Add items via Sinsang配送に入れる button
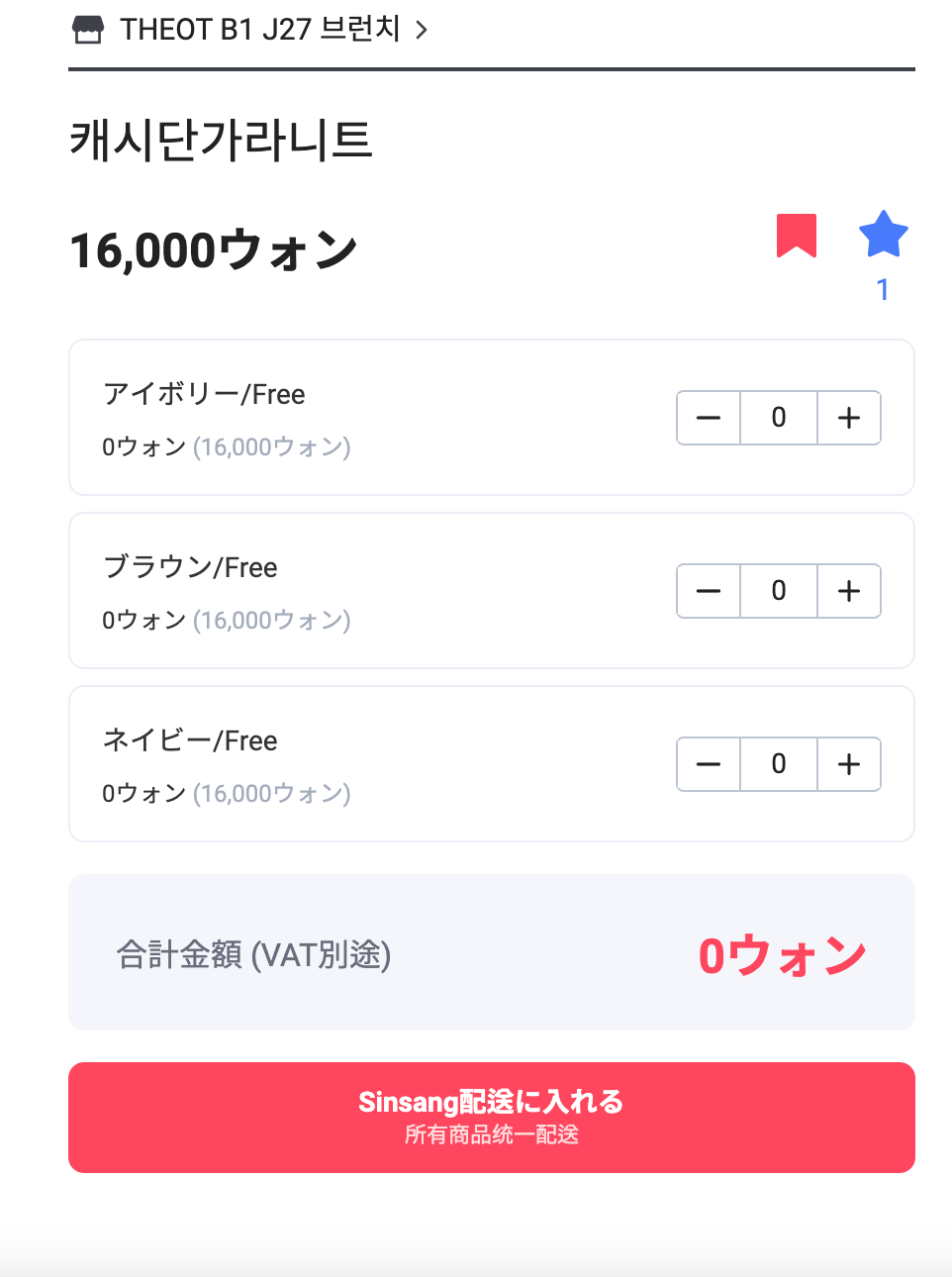The image size is (952, 1277). pos(491,1117)
